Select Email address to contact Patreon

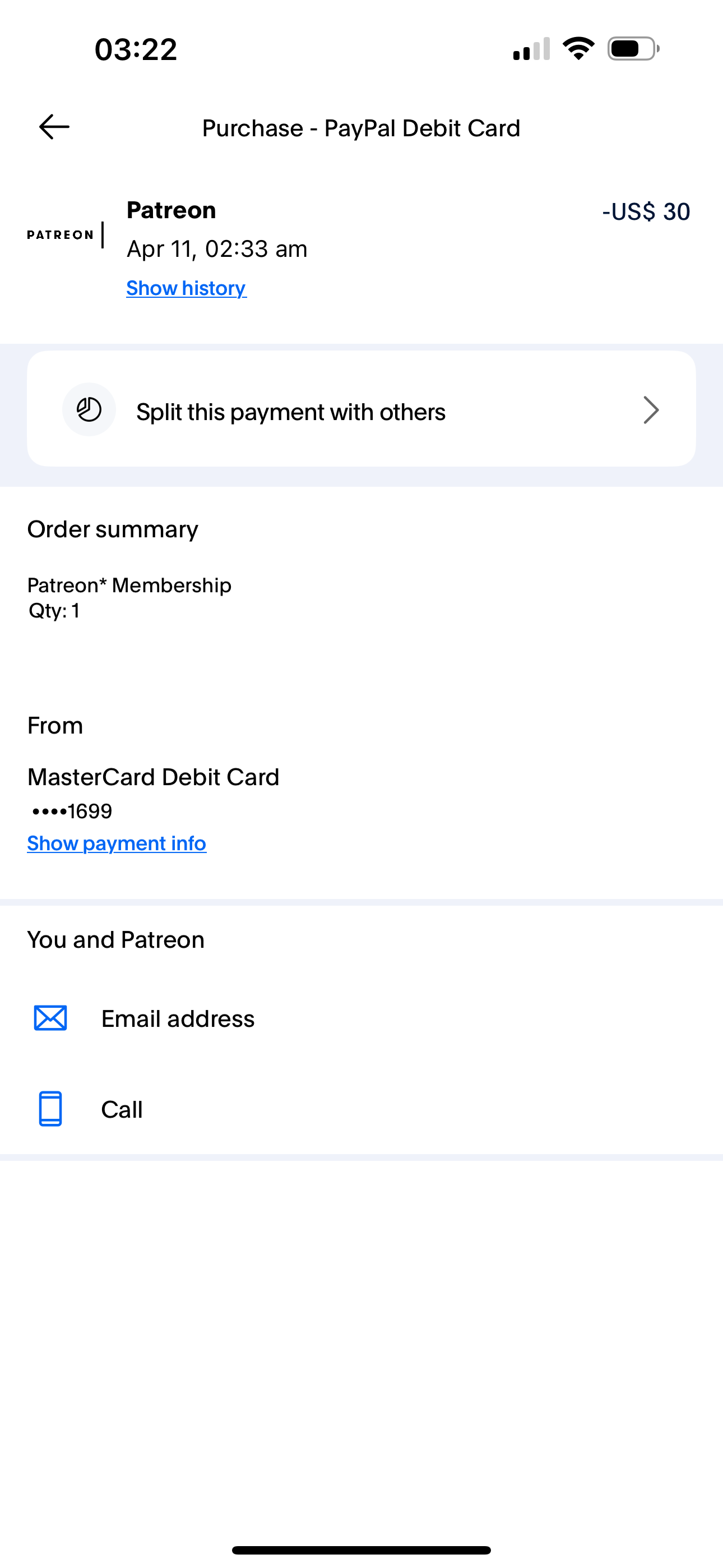[x=361, y=1018]
